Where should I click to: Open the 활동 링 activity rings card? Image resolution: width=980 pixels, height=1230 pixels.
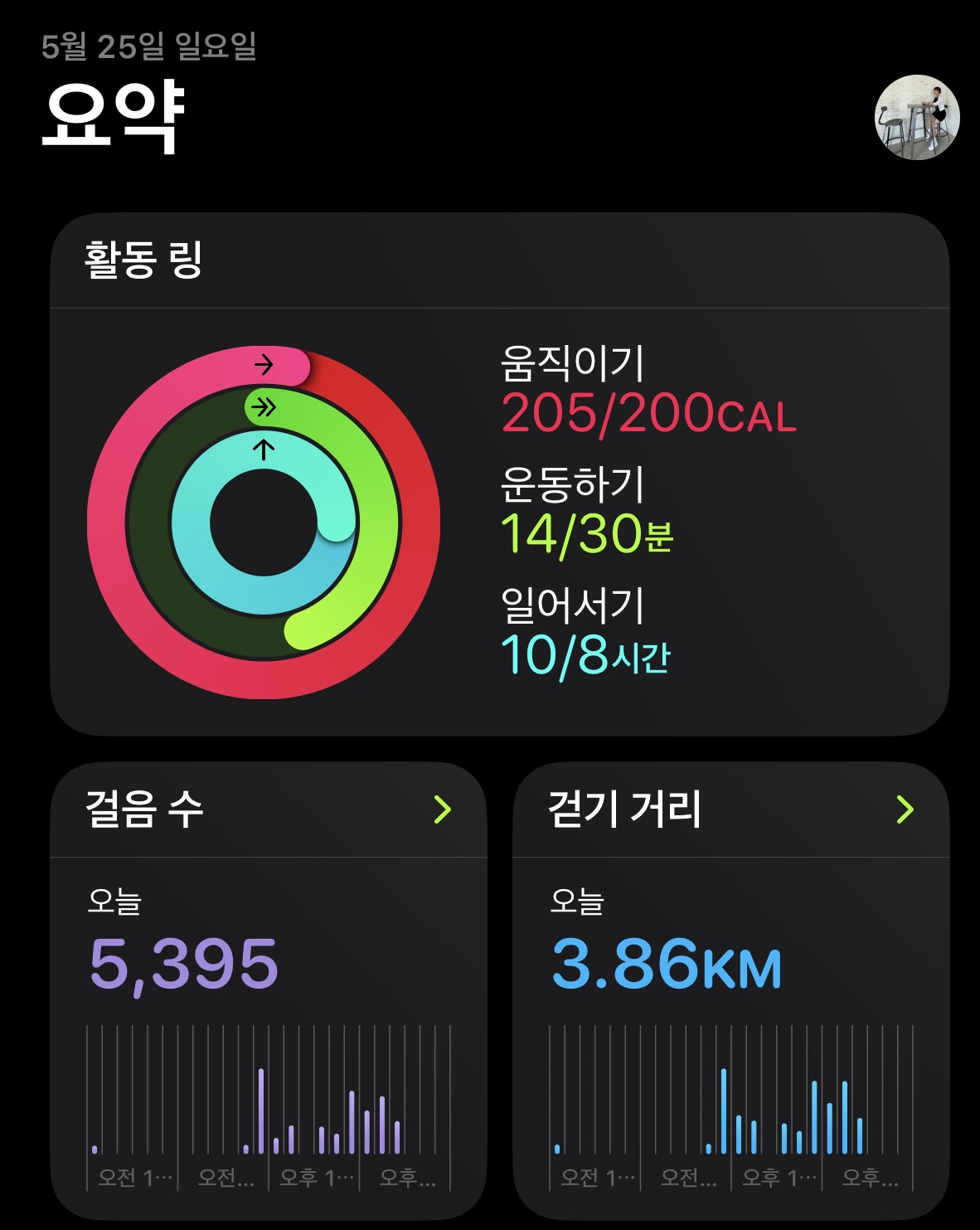499,474
